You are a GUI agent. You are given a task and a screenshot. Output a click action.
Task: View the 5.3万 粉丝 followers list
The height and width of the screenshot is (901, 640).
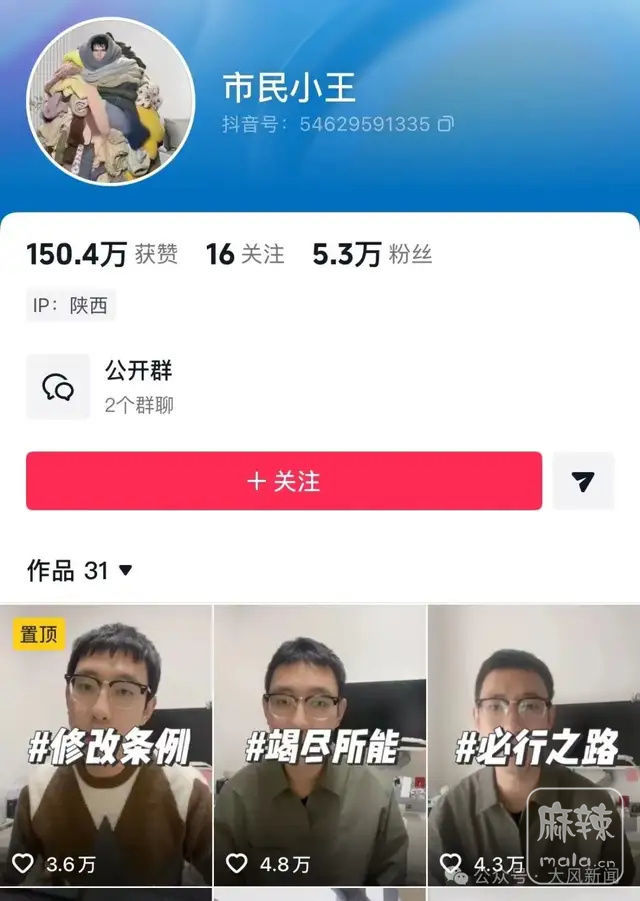coord(372,255)
